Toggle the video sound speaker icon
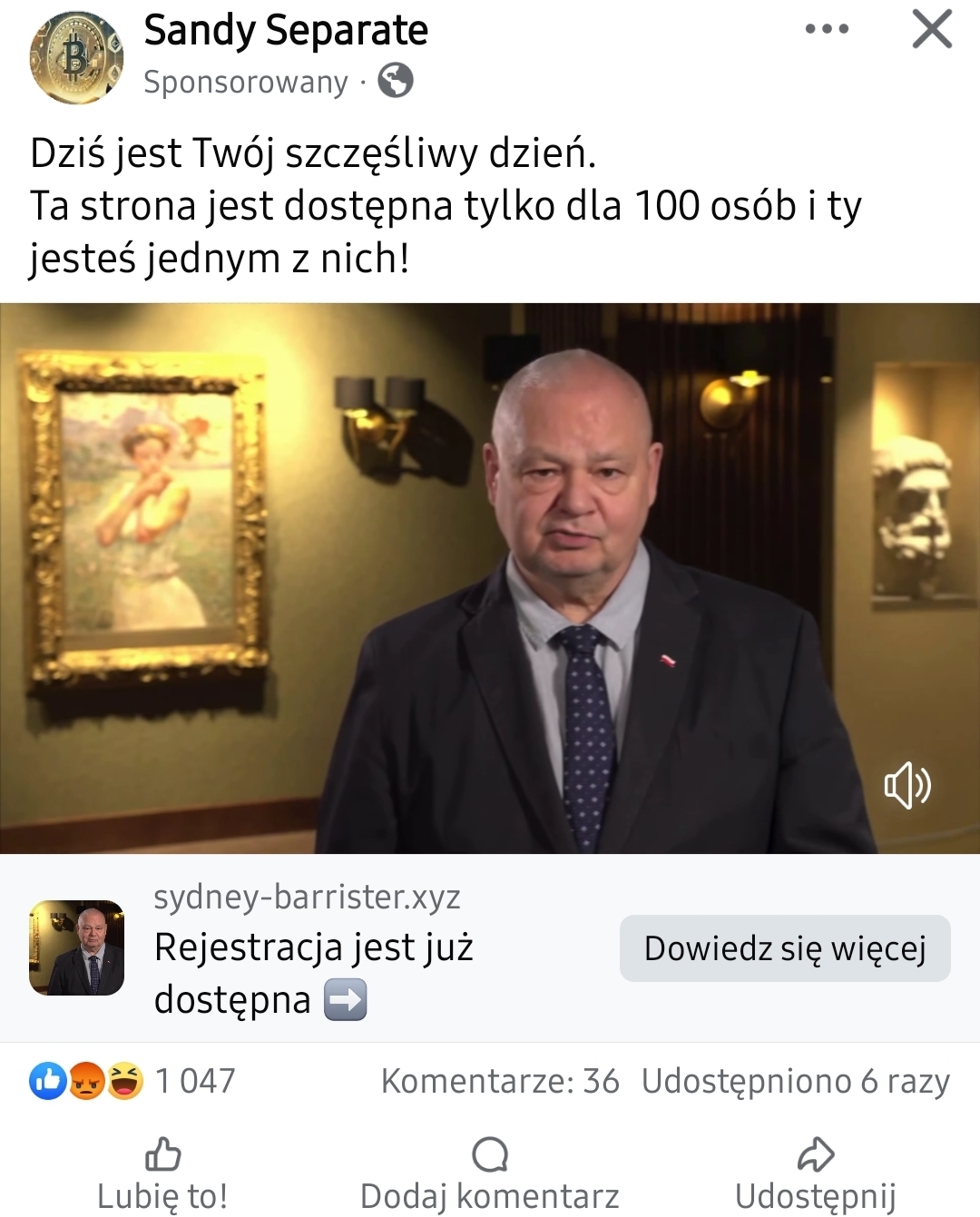The width and height of the screenshot is (980, 1217). (x=906, y=786)
